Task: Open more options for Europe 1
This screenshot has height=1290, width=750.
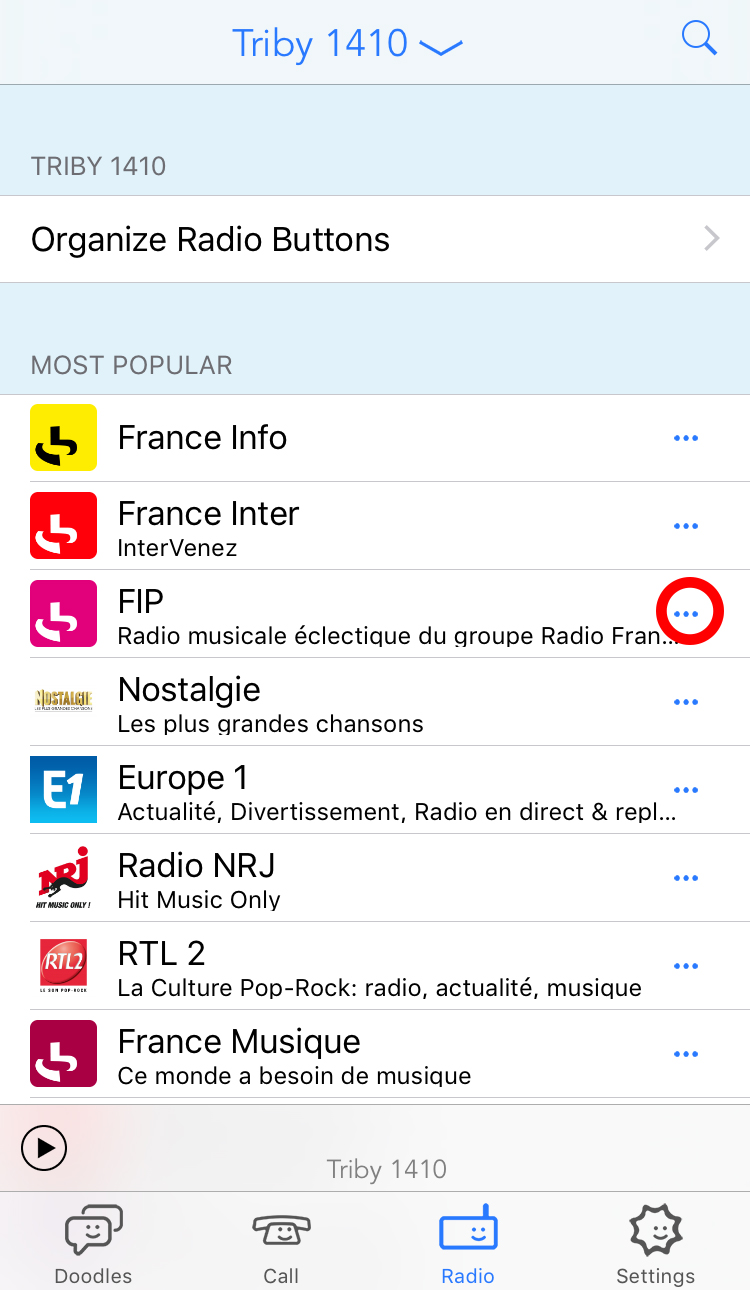Action: tap(686, 790)
